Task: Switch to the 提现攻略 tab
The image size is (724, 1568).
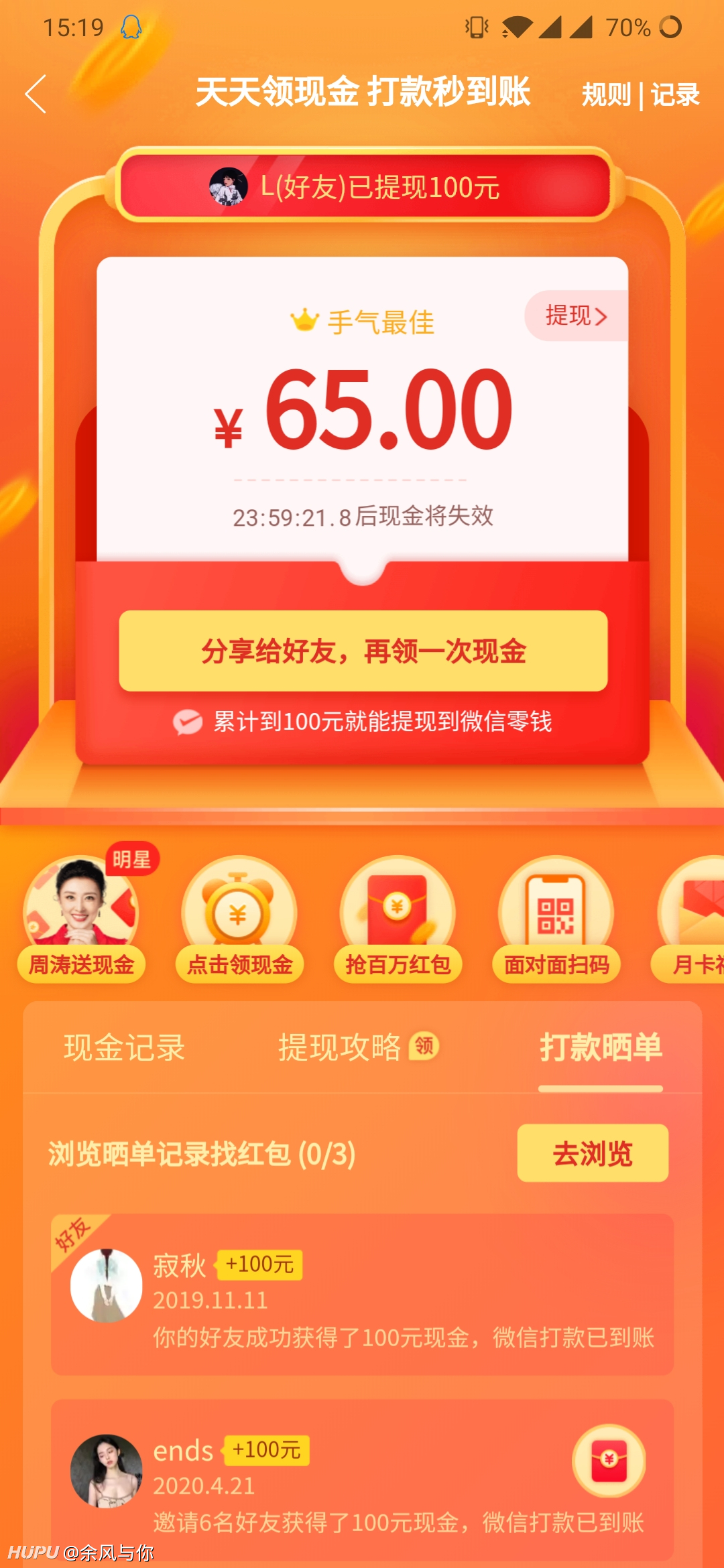Action: (359, 1047)
